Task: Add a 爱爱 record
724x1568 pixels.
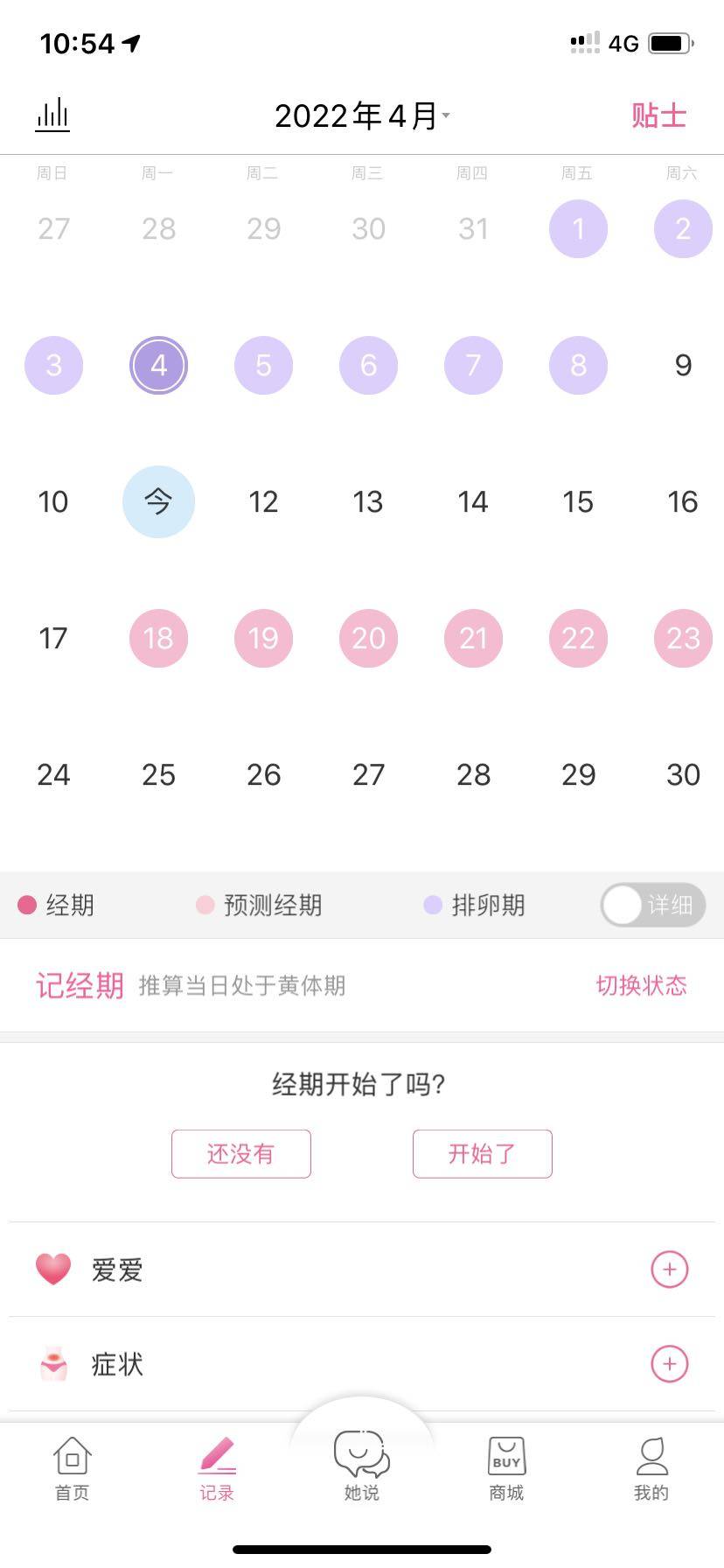Action: tap(669, 1269)
